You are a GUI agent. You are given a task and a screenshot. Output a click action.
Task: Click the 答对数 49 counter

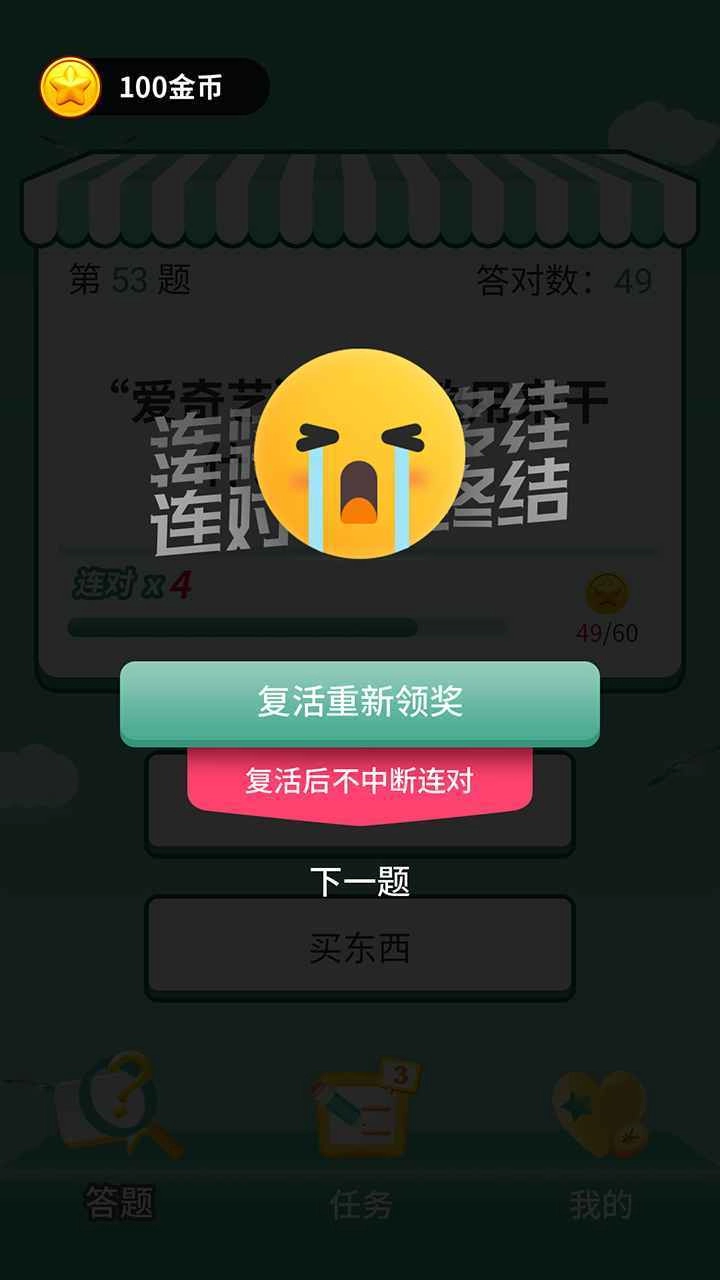tap(565, 280)
